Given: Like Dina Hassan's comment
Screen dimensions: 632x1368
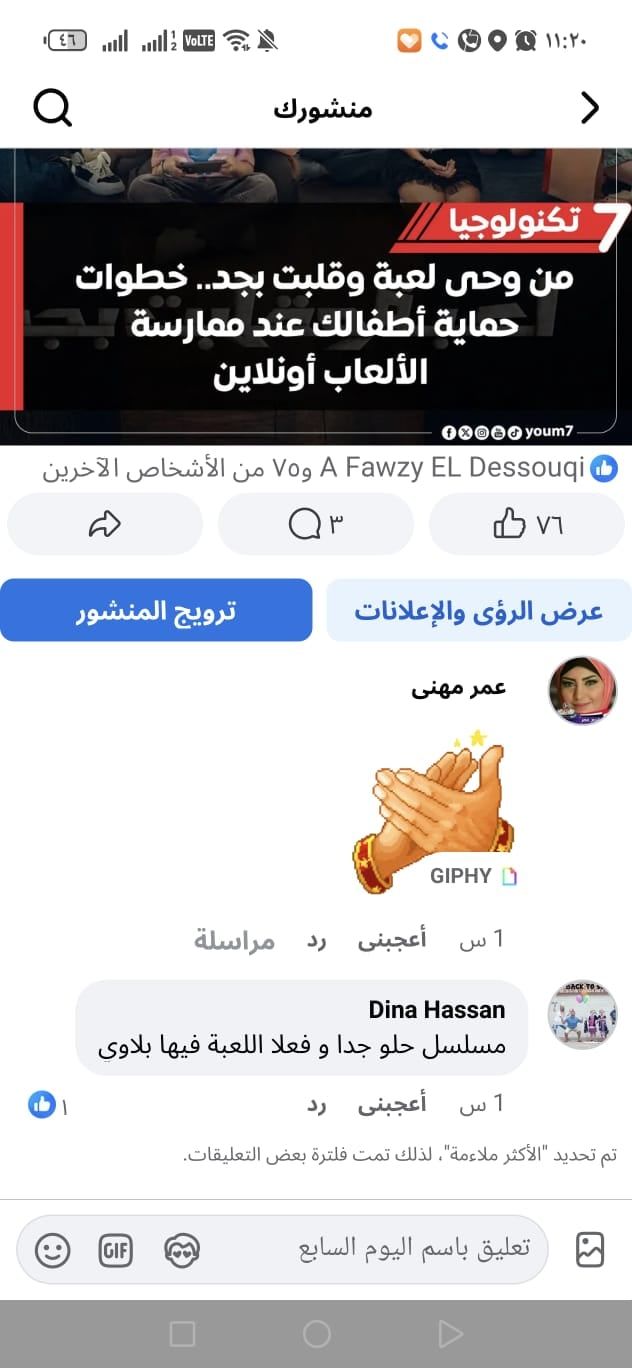Looking at the screenshot, I should [x=392, y=1104].
